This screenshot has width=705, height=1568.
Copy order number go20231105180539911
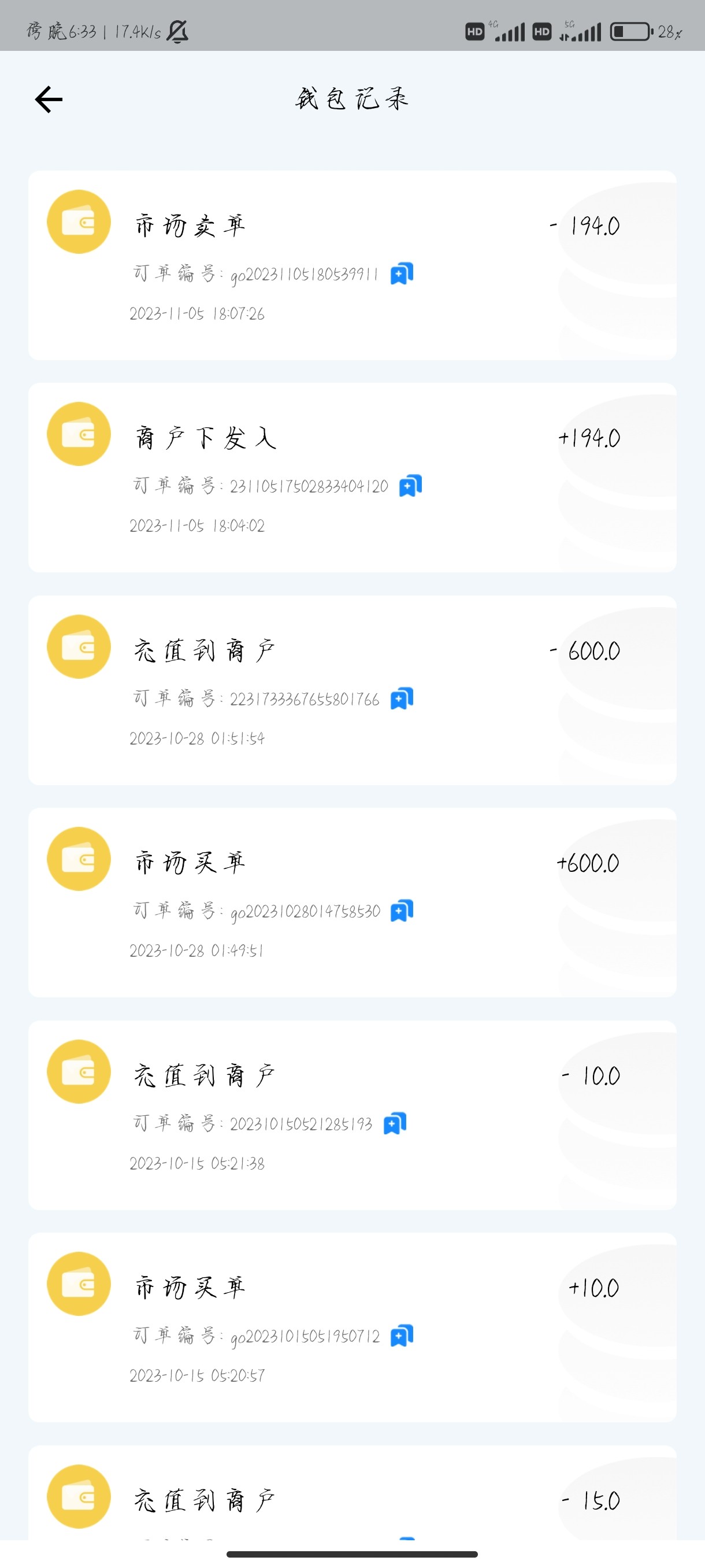pos(402,274)
